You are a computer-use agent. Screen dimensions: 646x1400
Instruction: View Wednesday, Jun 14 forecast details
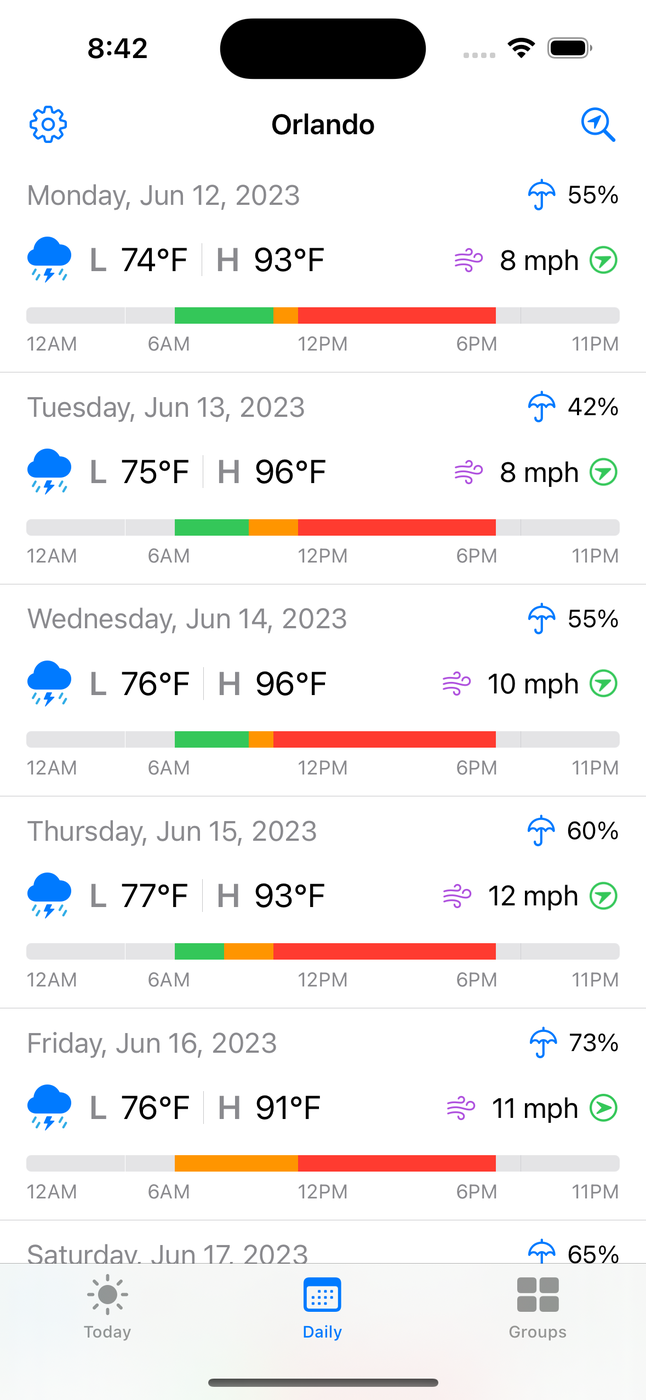[x=322, y=691]
